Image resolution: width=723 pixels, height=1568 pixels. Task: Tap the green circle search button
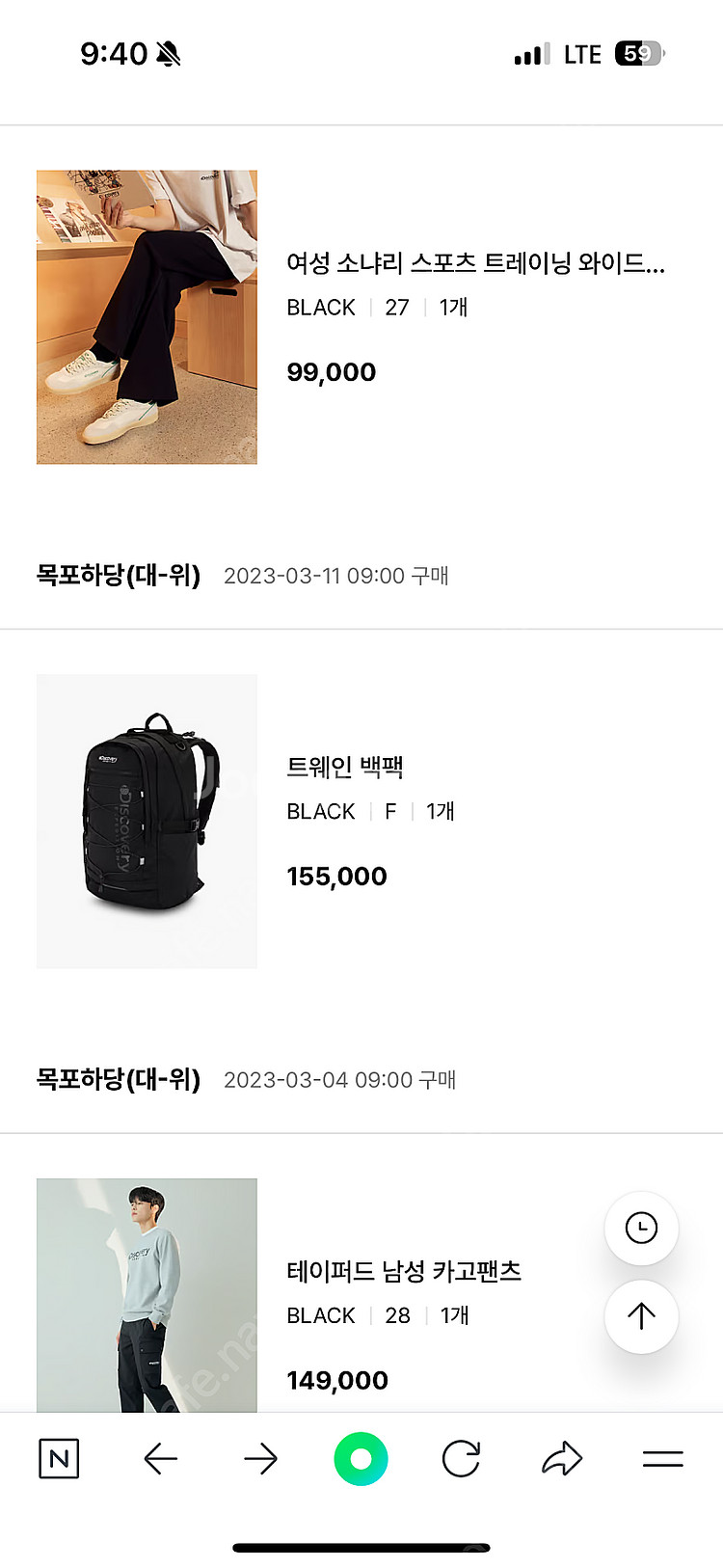pyautogui.click(x=361, y=1459)
